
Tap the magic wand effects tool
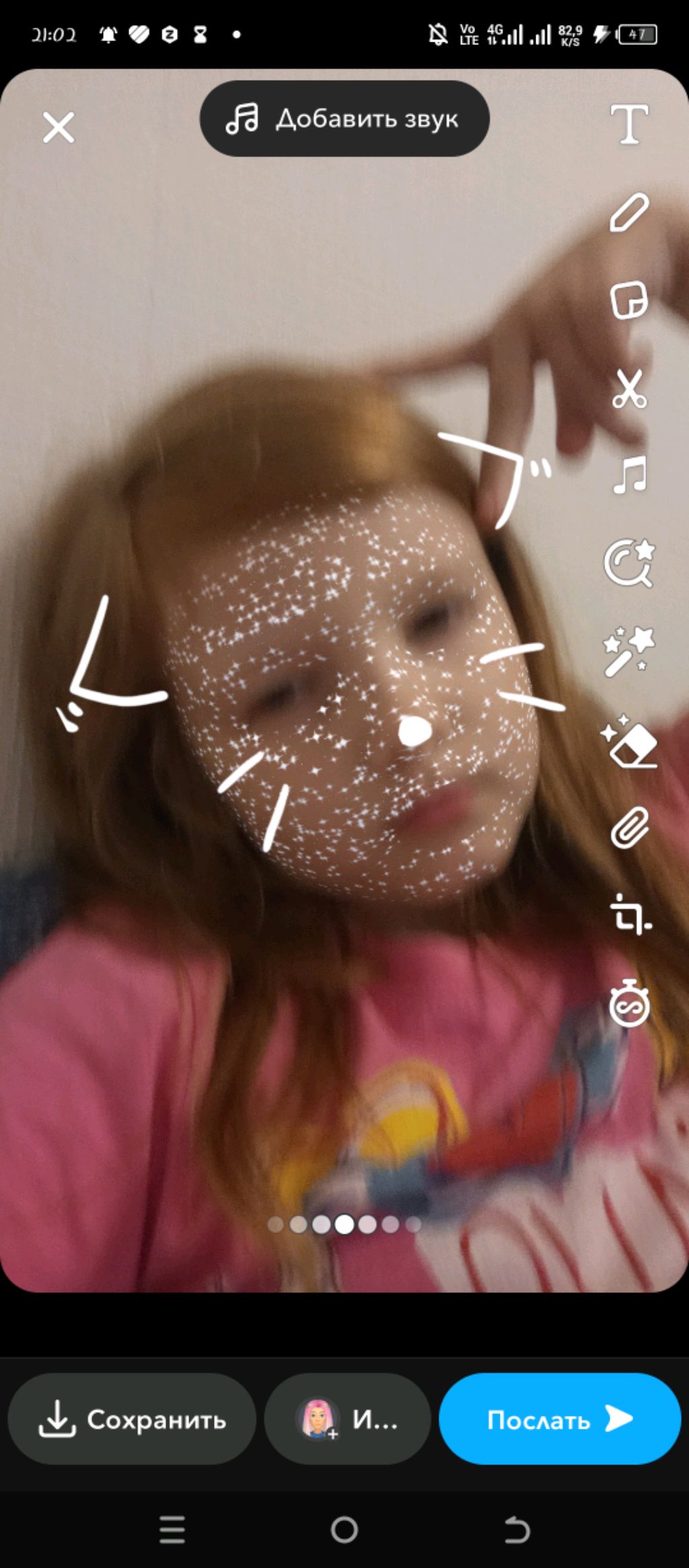pyautogui.click(x=629, y=651)
